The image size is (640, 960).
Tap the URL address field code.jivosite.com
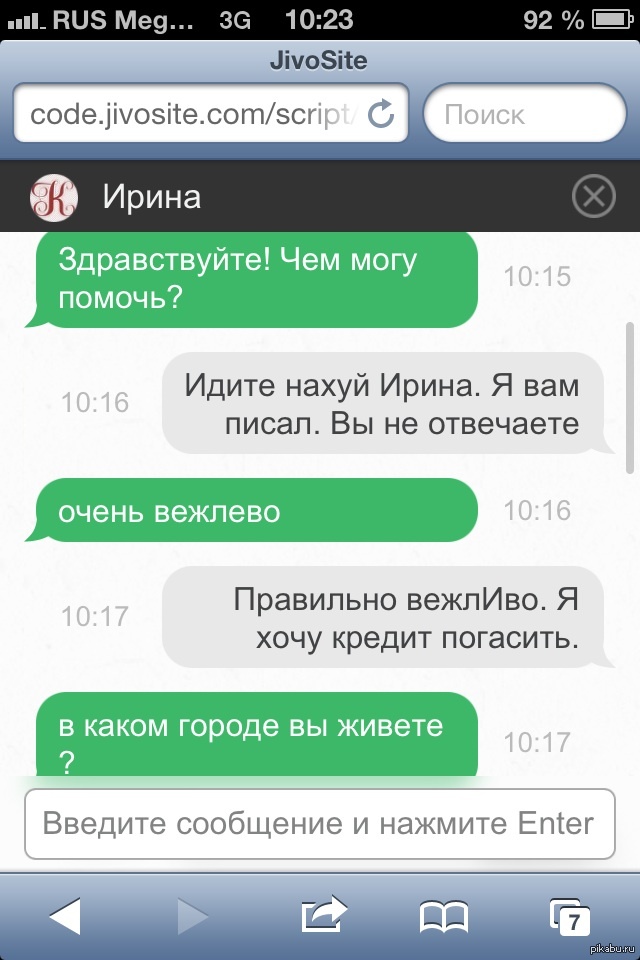tap(190, 114)
